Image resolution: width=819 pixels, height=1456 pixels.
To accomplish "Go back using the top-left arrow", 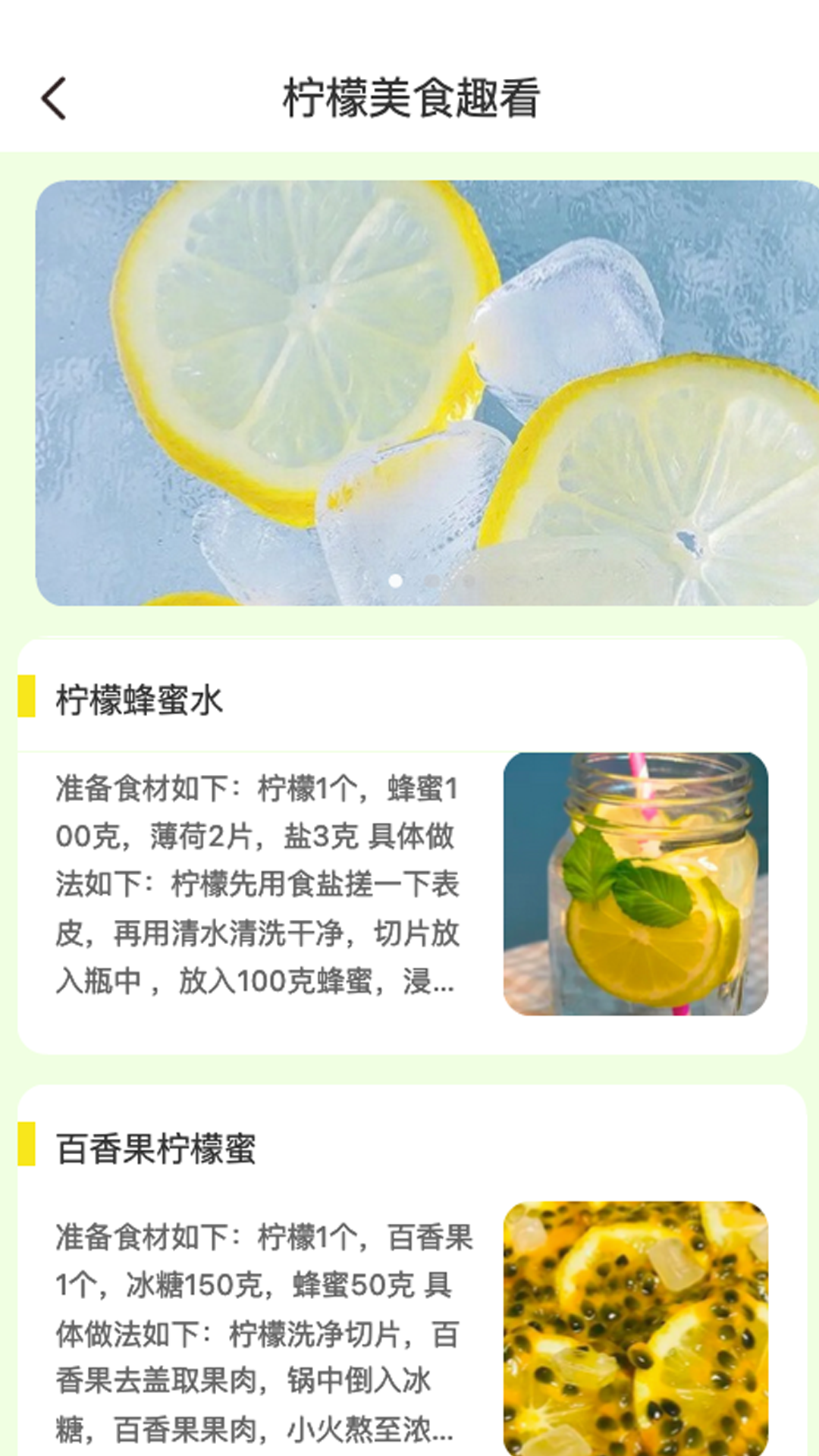I will click(54, 99).
